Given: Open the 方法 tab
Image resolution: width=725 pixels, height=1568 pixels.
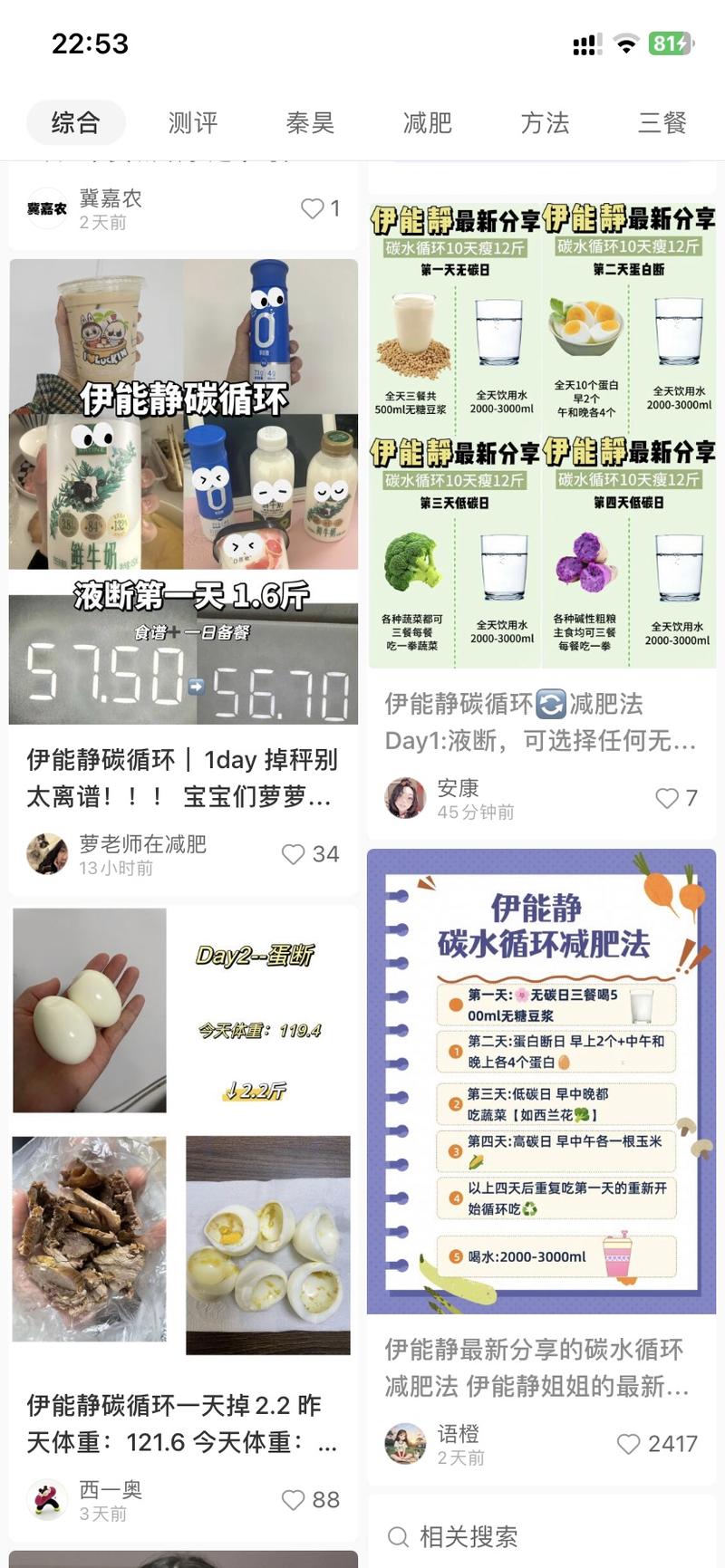Looking at the screenshot, I should tap(545, 122).
